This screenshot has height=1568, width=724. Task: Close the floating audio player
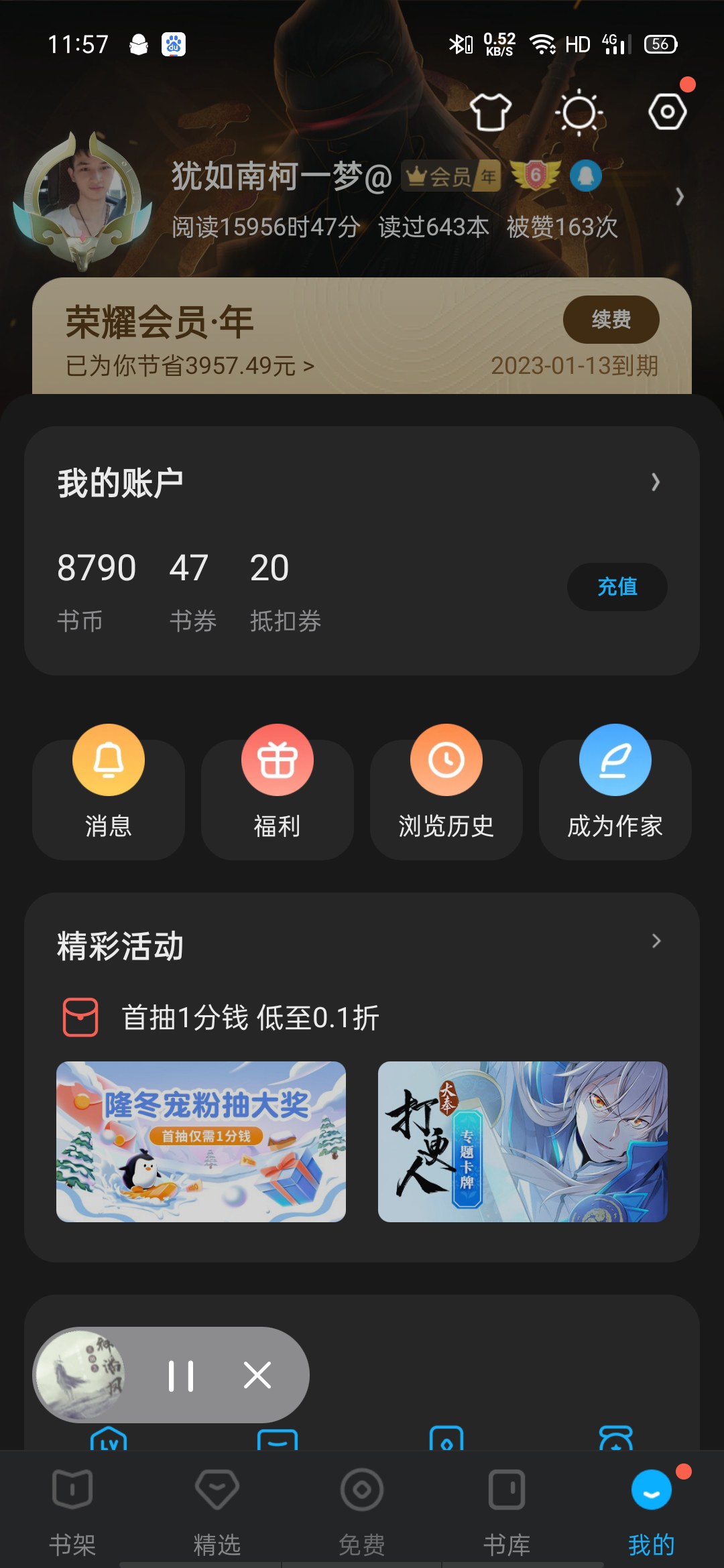point(257,1376)
